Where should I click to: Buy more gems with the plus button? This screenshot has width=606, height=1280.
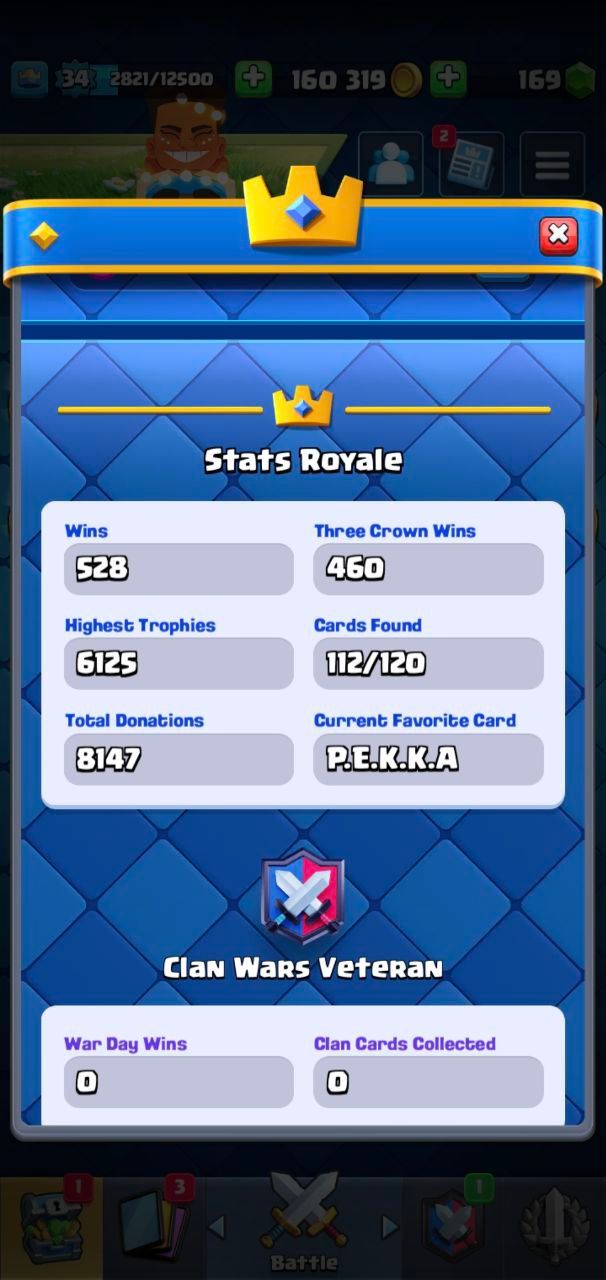tap(449, 79)
